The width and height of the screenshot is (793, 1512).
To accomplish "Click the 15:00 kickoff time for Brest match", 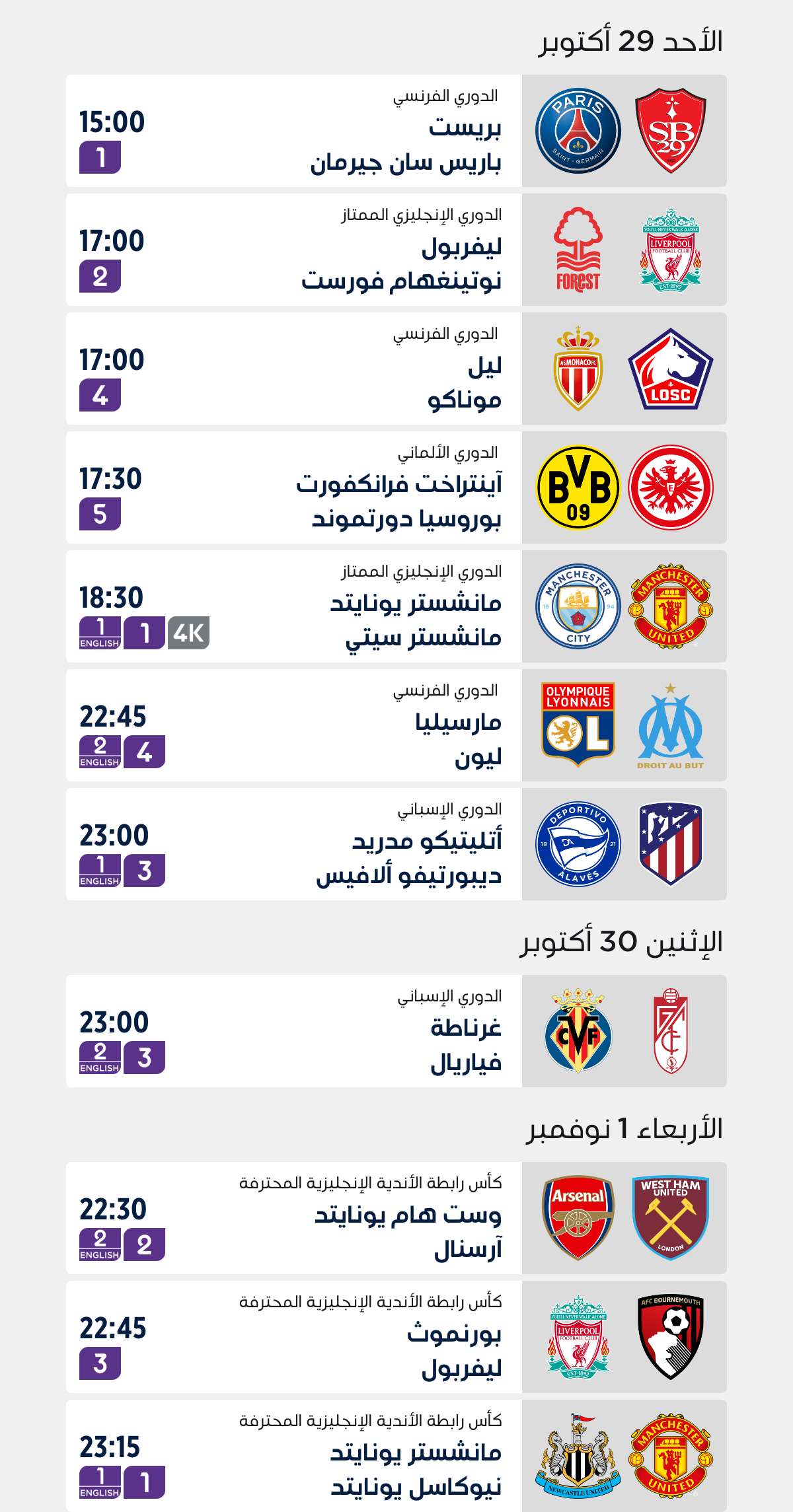I will tap(111, 122).
